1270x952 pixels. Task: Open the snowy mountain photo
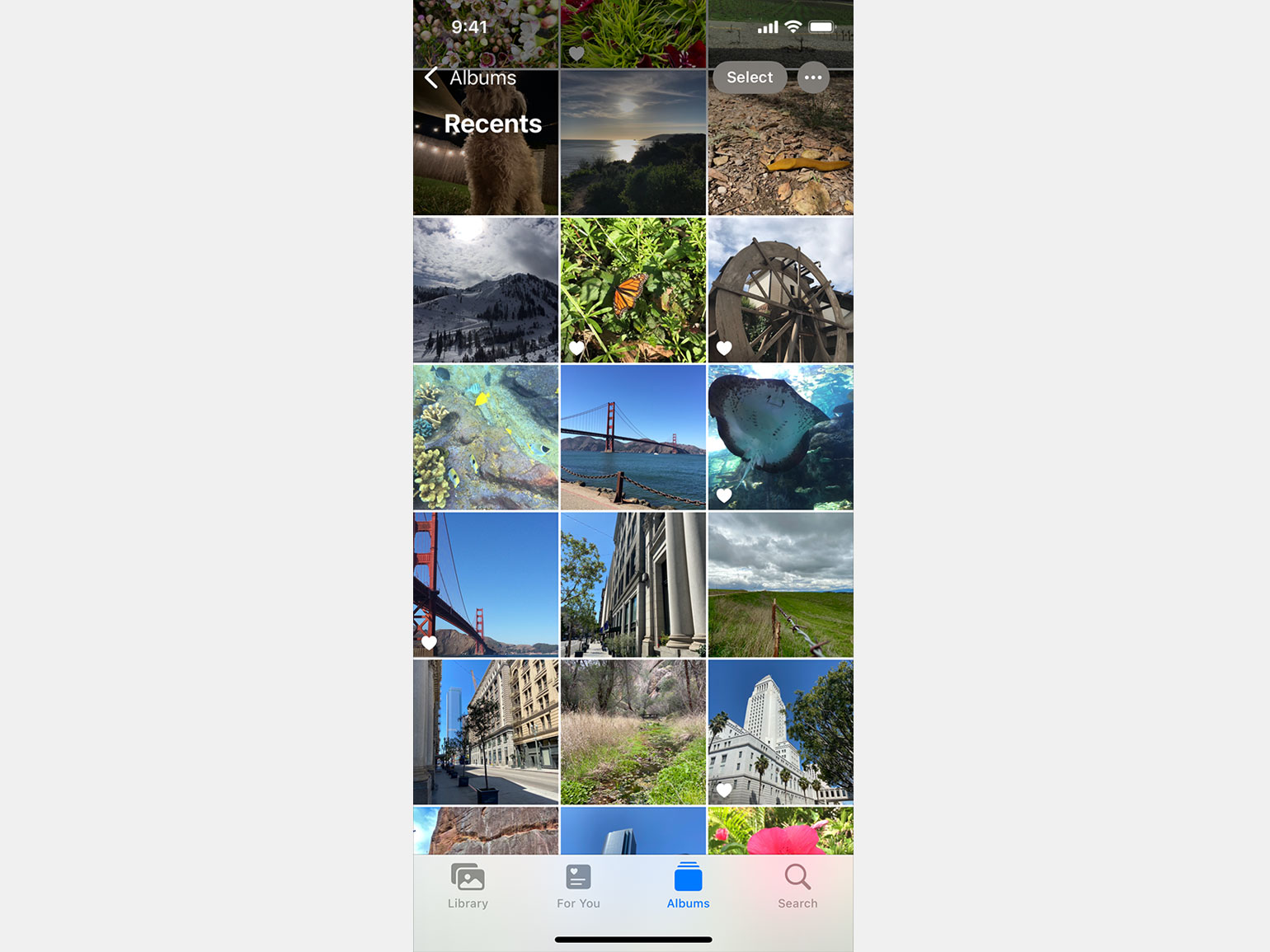[486, 290]
